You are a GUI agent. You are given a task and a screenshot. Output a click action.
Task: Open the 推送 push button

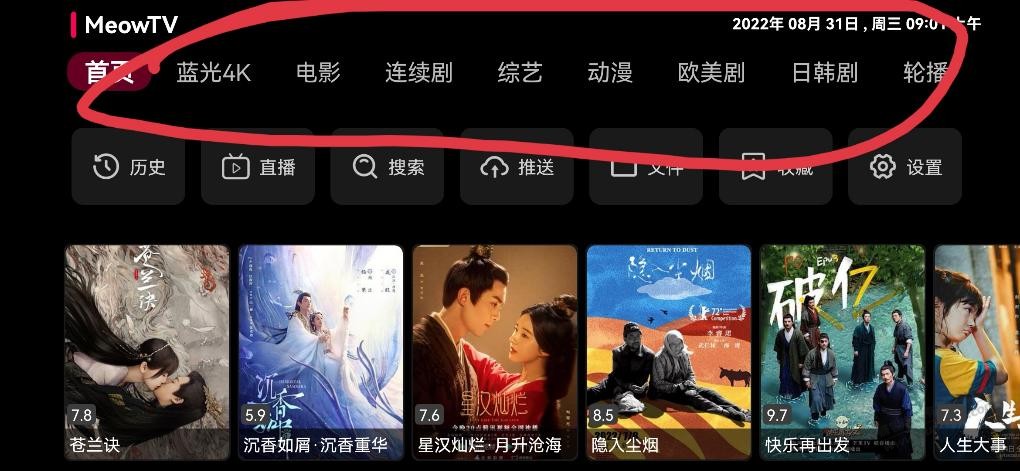coord(517,167)
